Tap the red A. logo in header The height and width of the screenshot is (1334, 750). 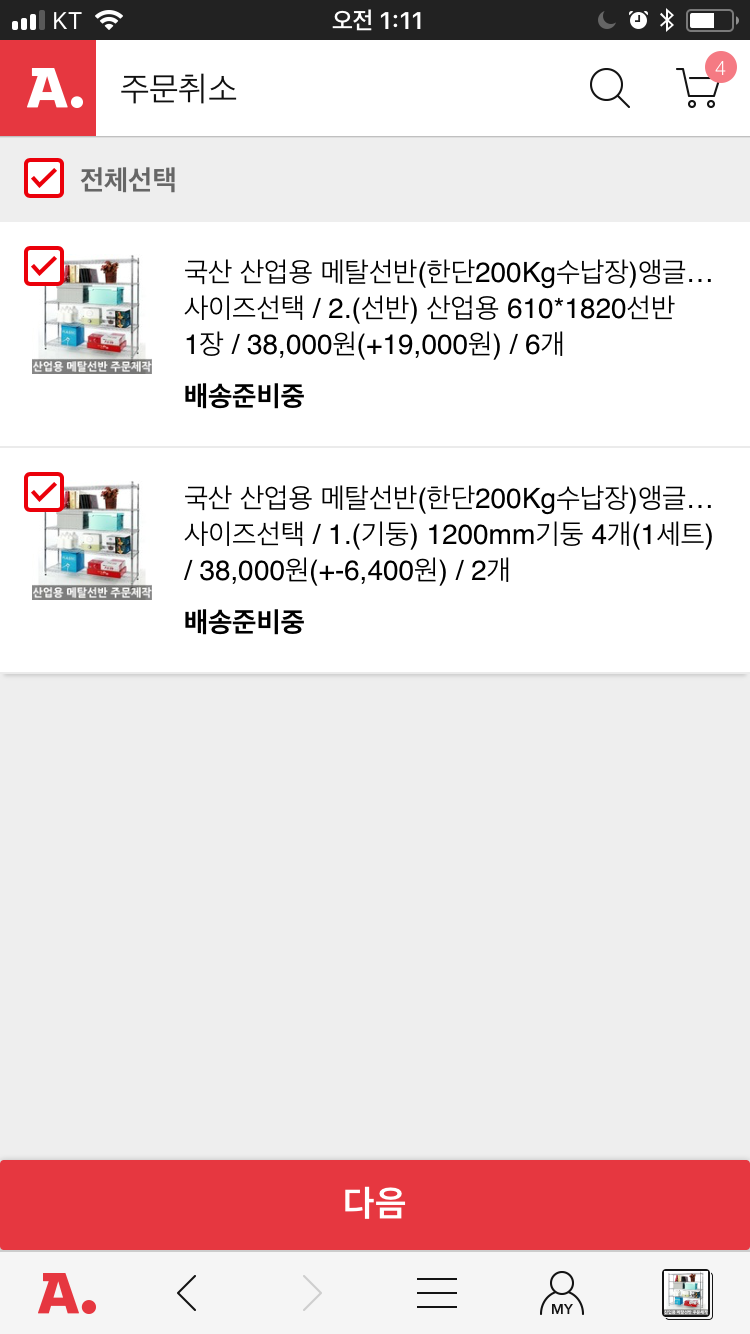(x=48, y=88)
